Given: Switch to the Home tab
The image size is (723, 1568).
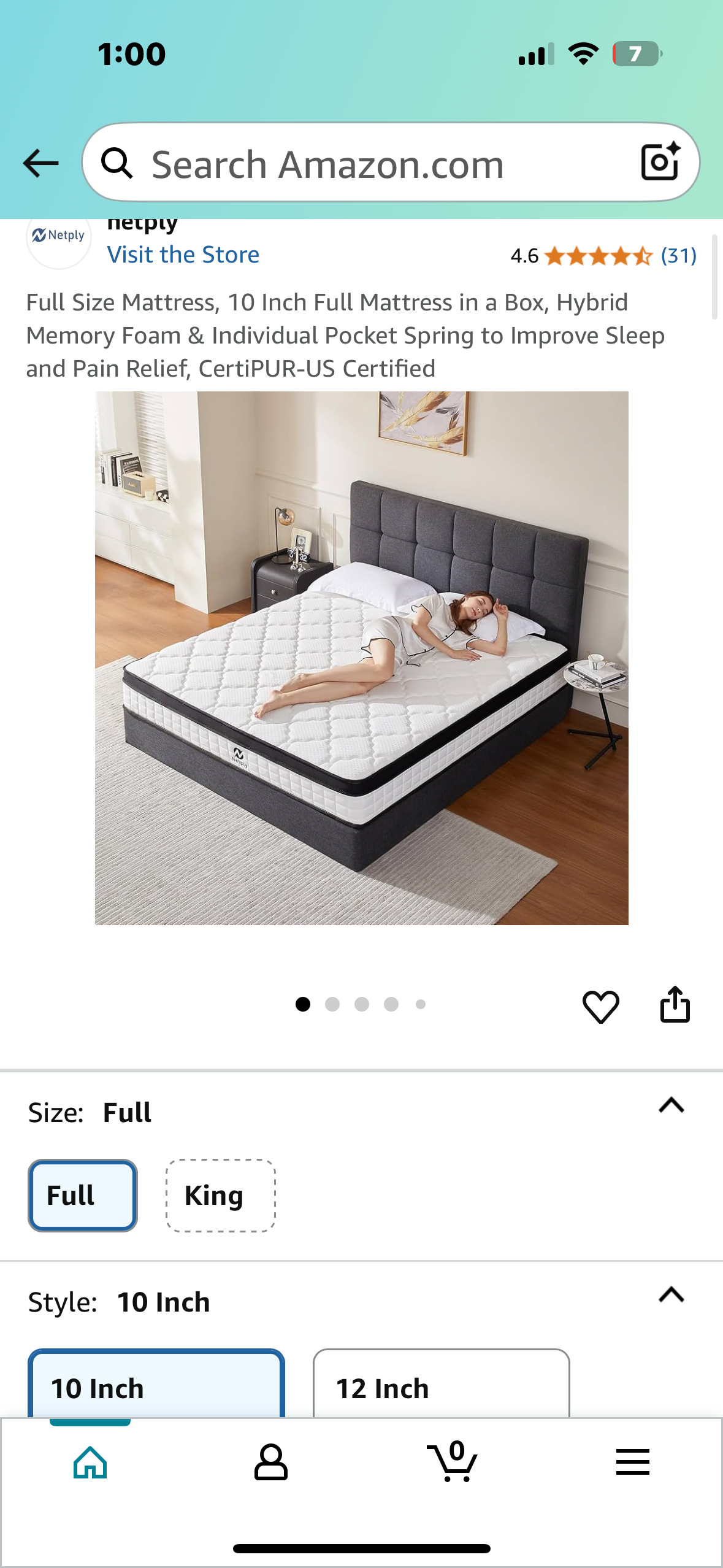Looking at the screenshot, I should [90, 1462].
